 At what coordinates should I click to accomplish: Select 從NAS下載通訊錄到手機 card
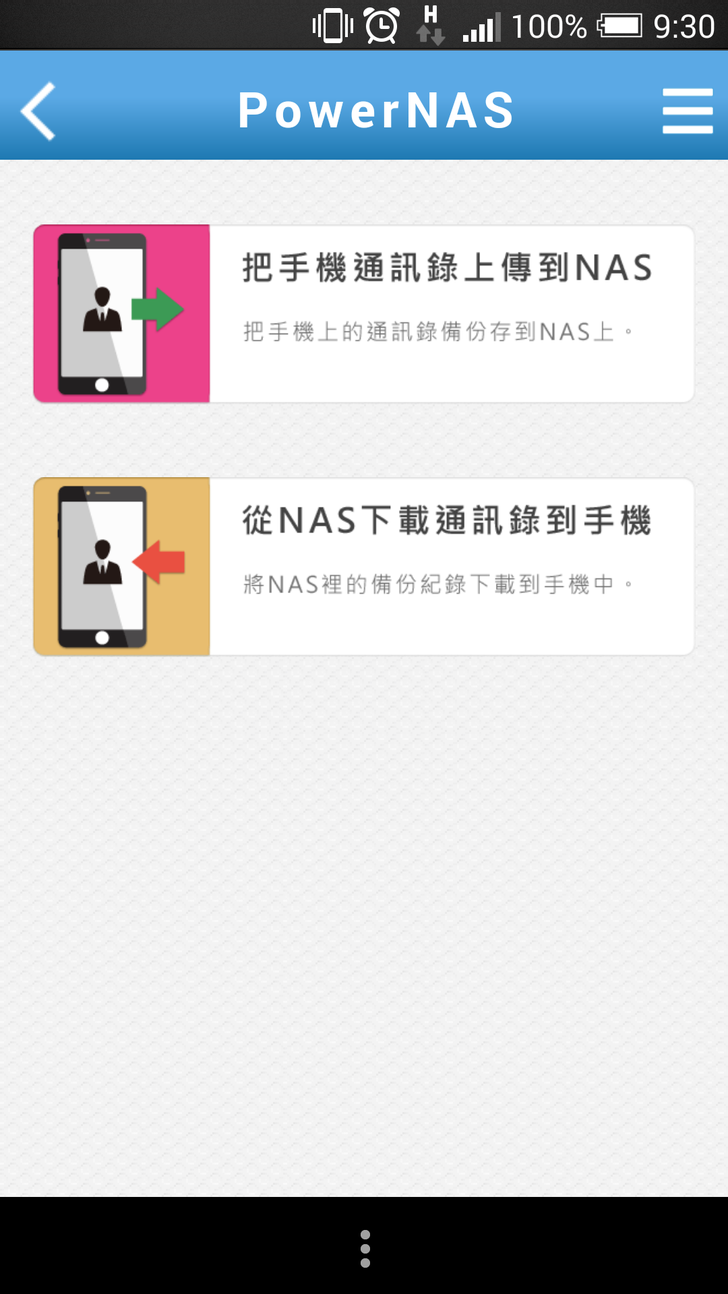tap(364, 567)
